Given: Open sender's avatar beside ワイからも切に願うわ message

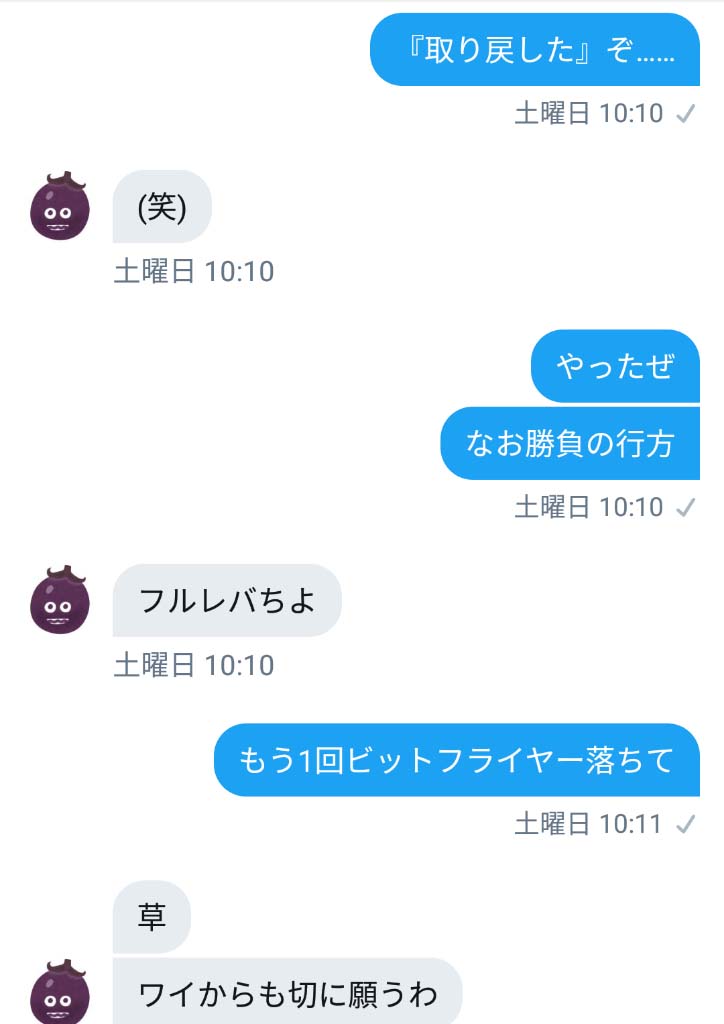Looking at the screenshot, I should [60, 993].
